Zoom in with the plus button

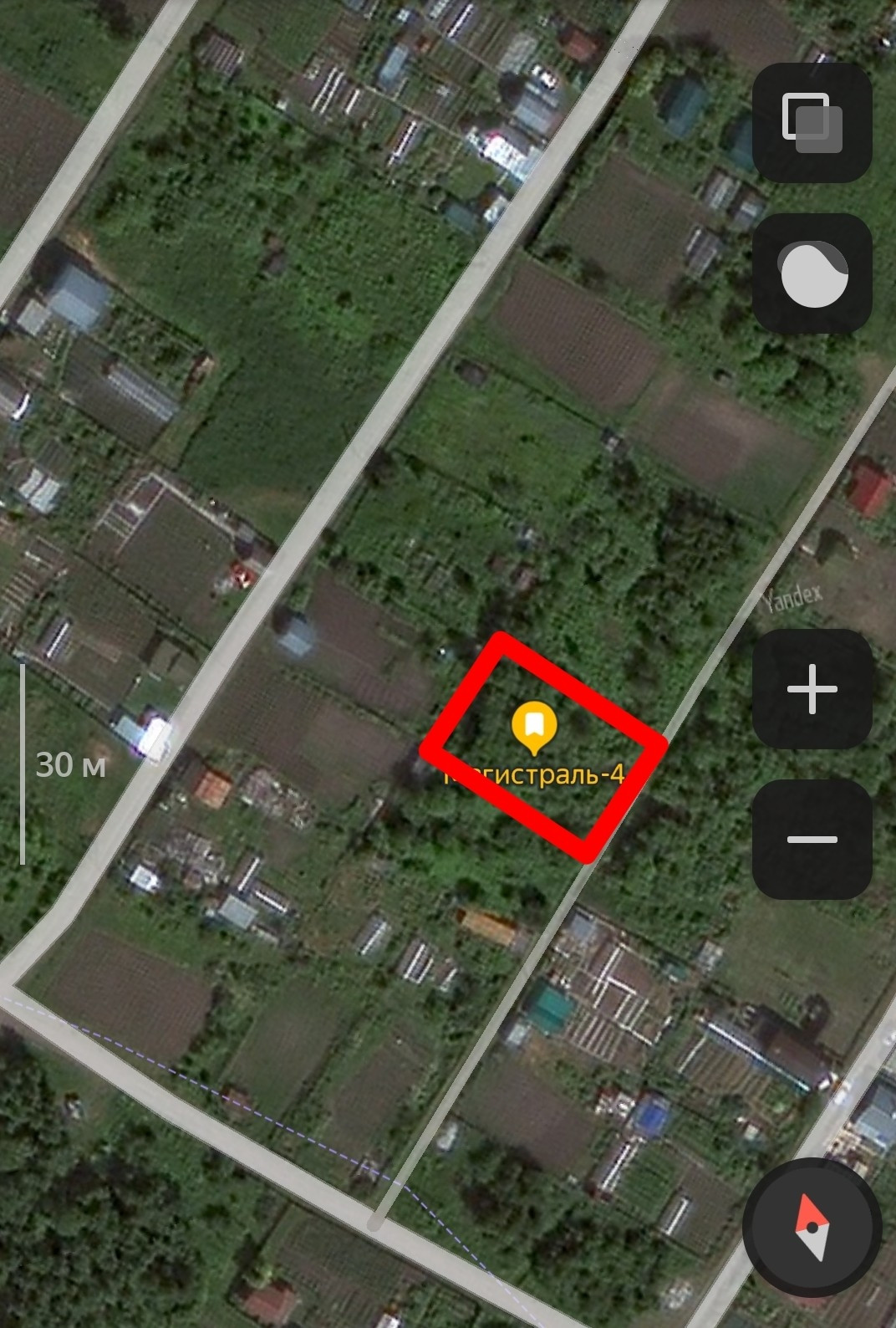coord(812,689)
